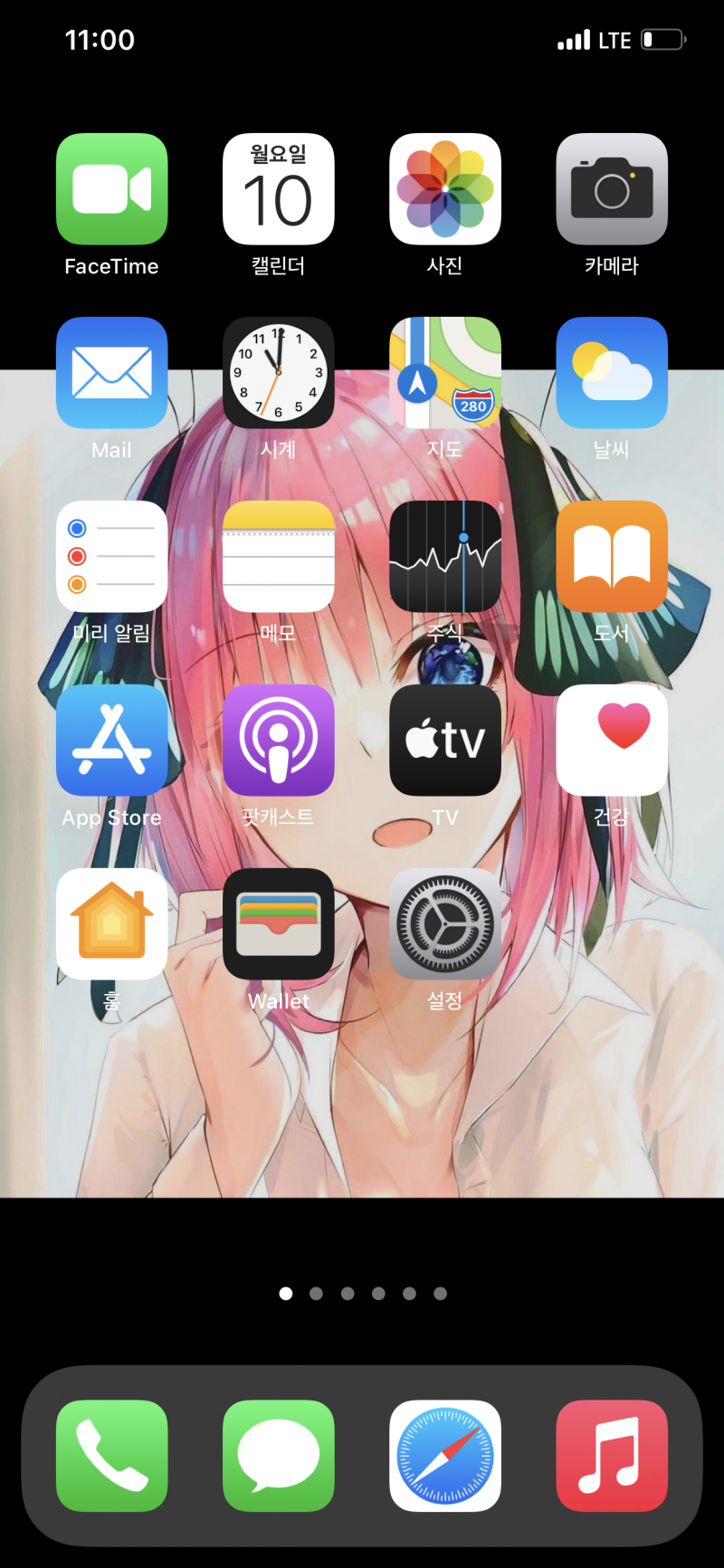
Task: Open the 도서 books app
Action: [x=612, y=557]
